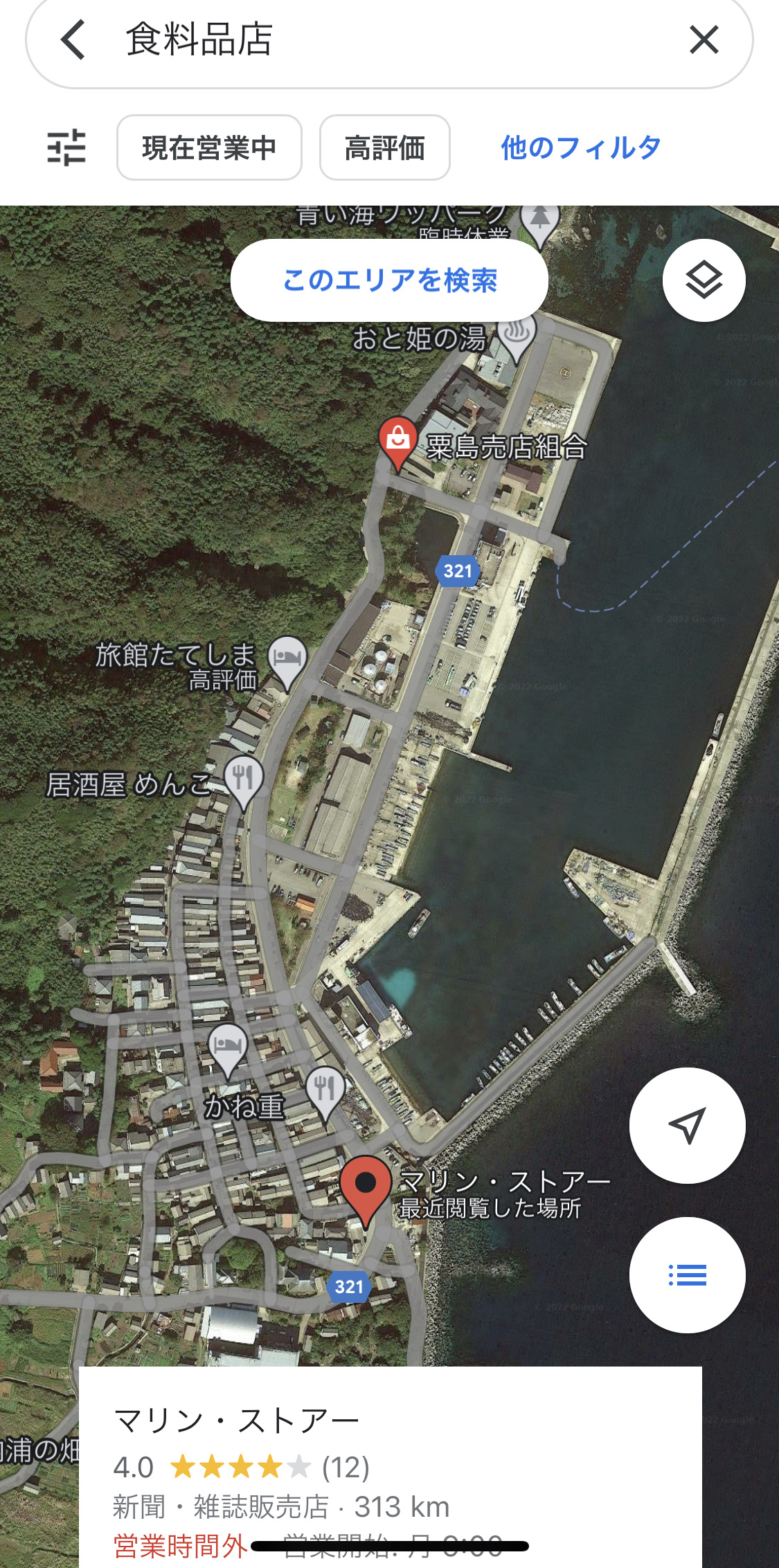
Task: Open the マリン・ストアー place card
Action: click(x=391, y=1467)
